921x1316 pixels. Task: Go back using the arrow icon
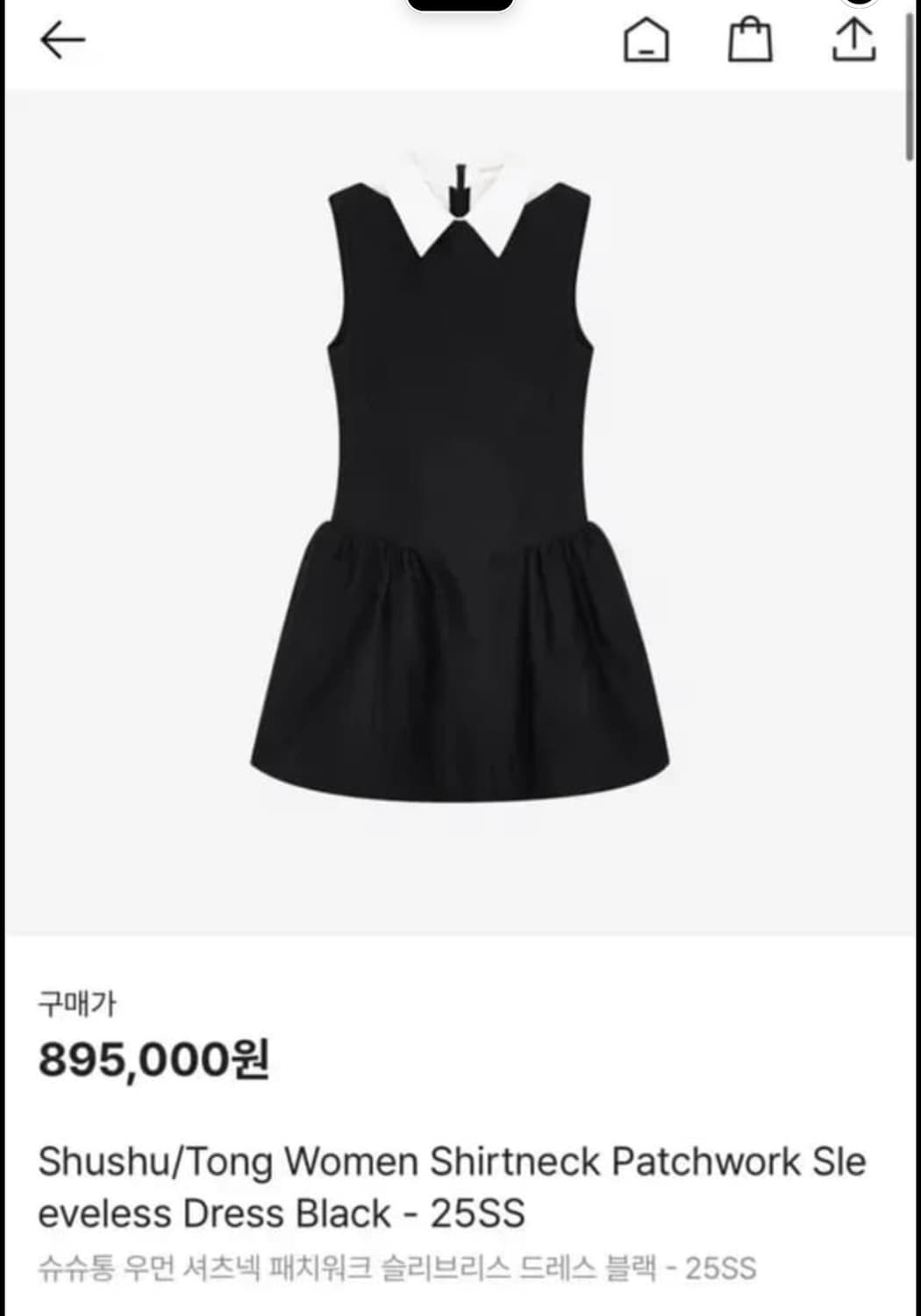(x=63, y=40)
